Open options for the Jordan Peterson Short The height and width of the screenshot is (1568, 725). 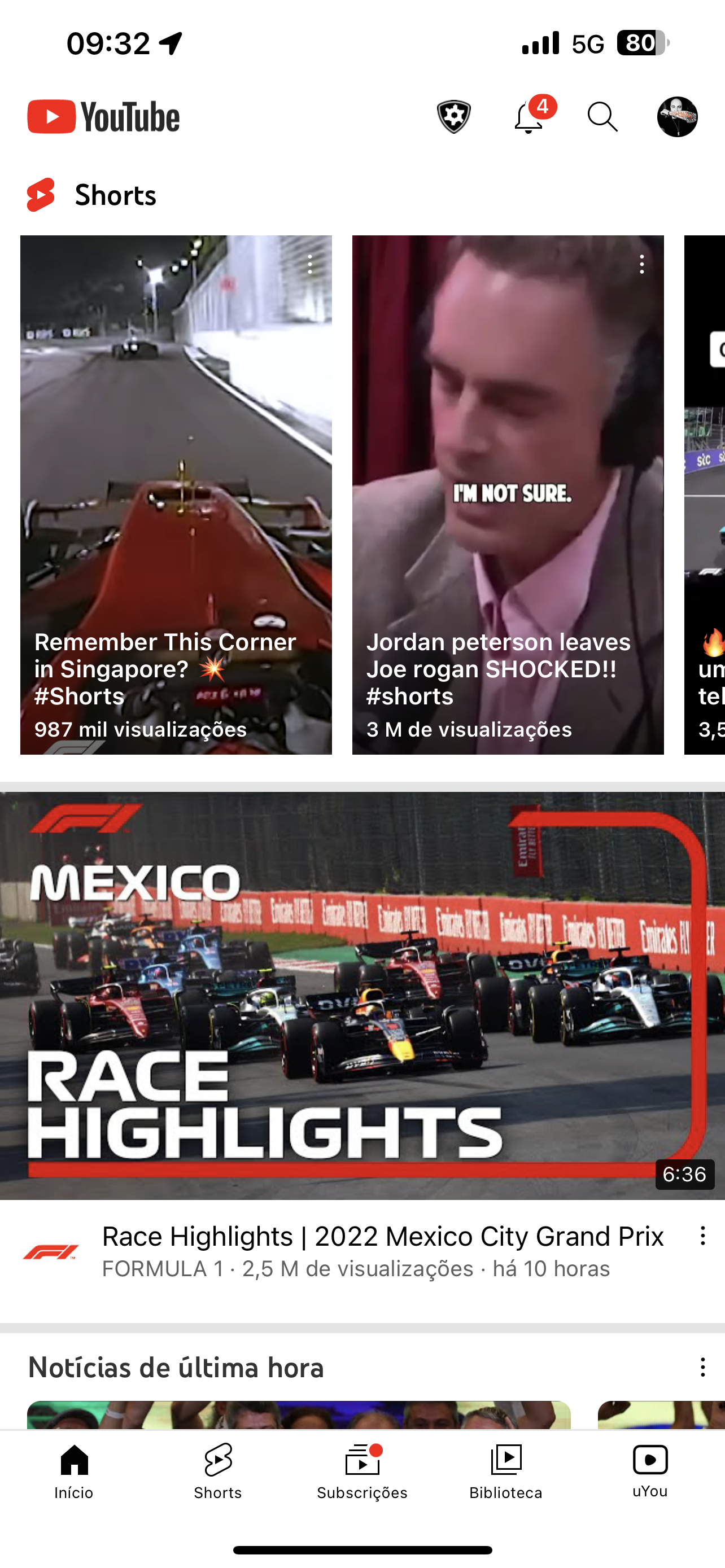(x=641, y=265)
